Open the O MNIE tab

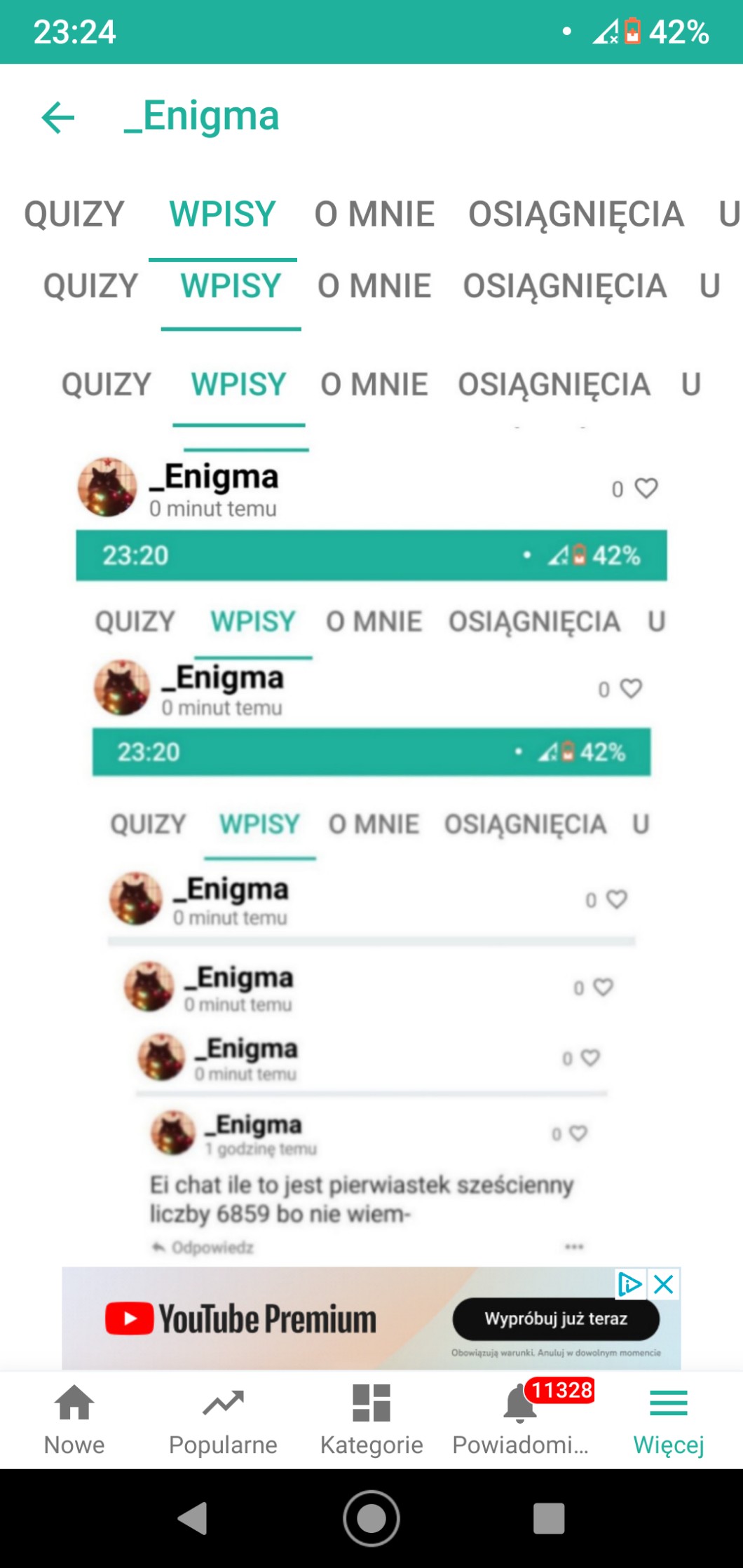374,214
